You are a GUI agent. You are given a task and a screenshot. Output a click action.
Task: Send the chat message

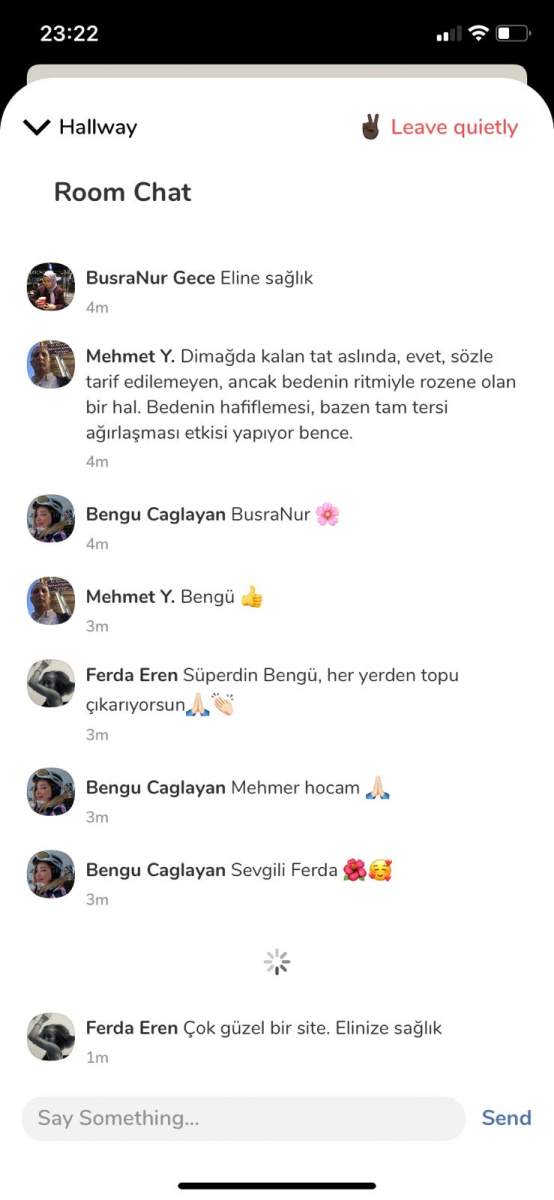click(506, 1118)
